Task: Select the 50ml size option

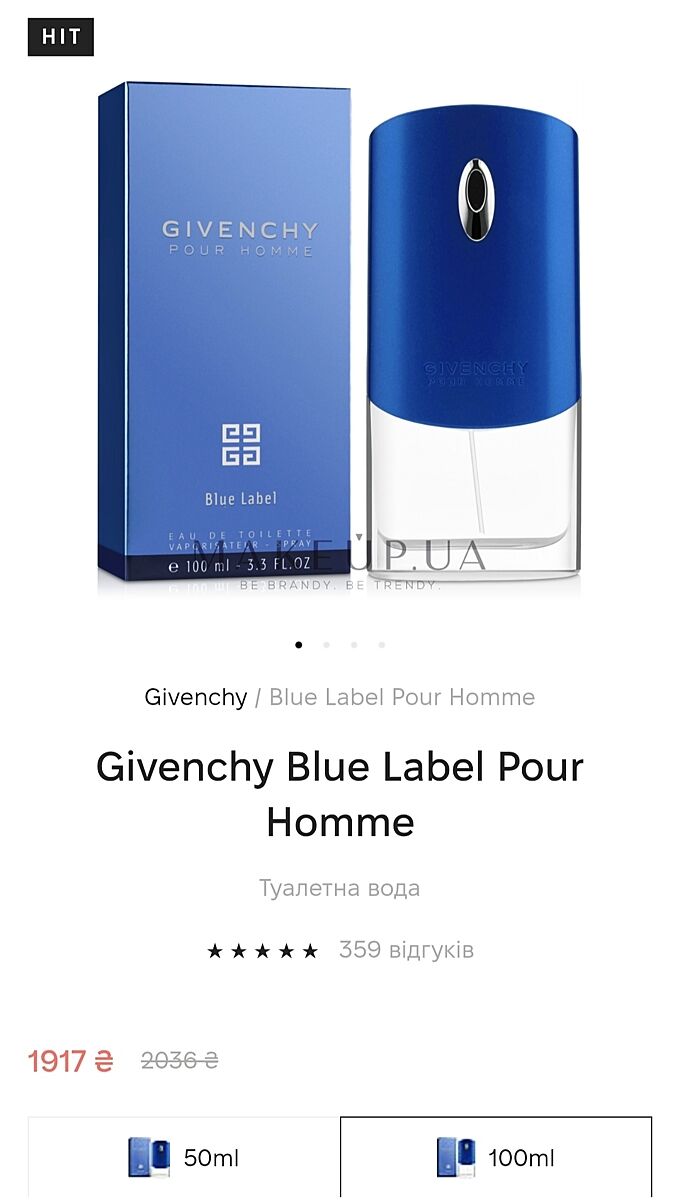Action: 184,1158
